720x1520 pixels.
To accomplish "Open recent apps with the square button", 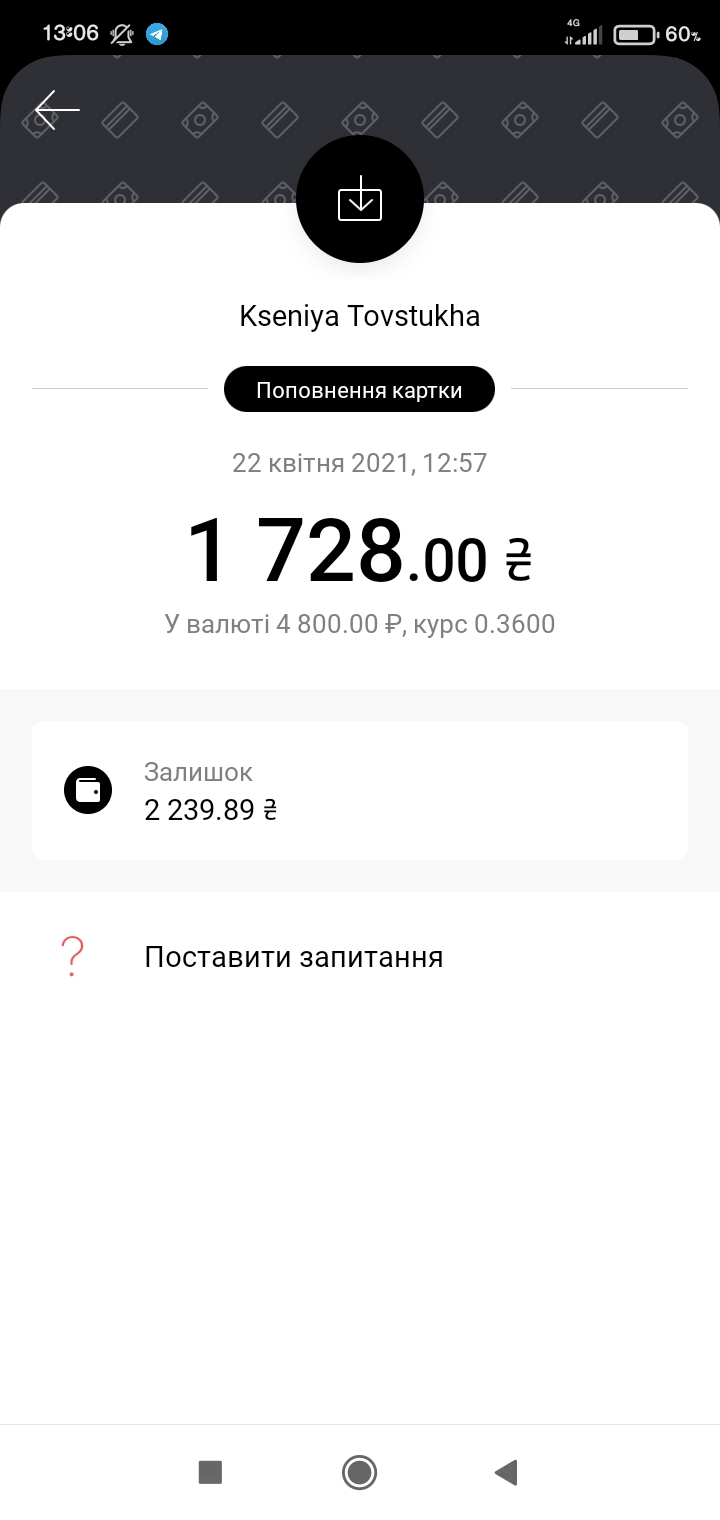I will 210,1472.
